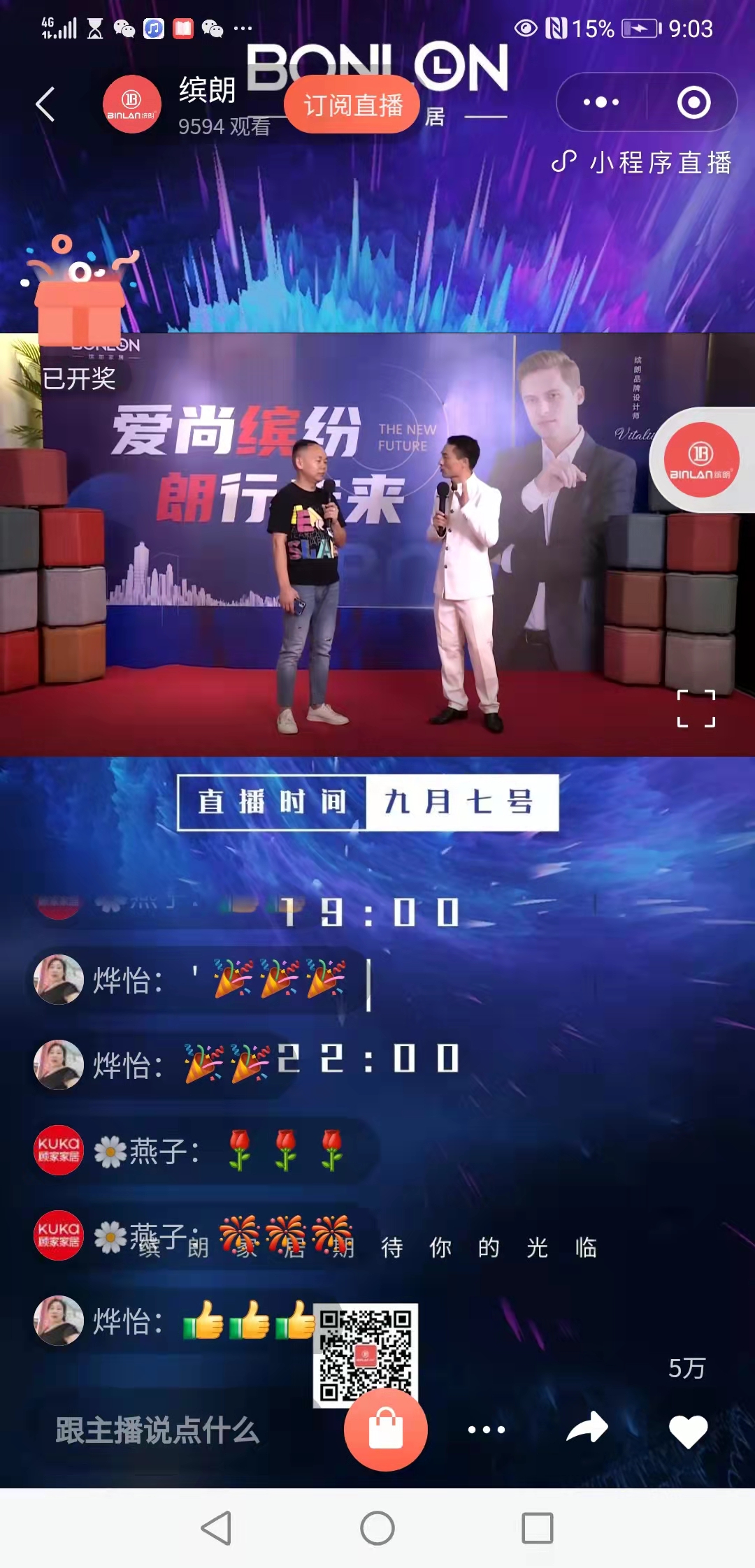This screenshot has width=755, height=1568.
Task: Open the mini program three-dot menu
Action: tap(601, 102)
